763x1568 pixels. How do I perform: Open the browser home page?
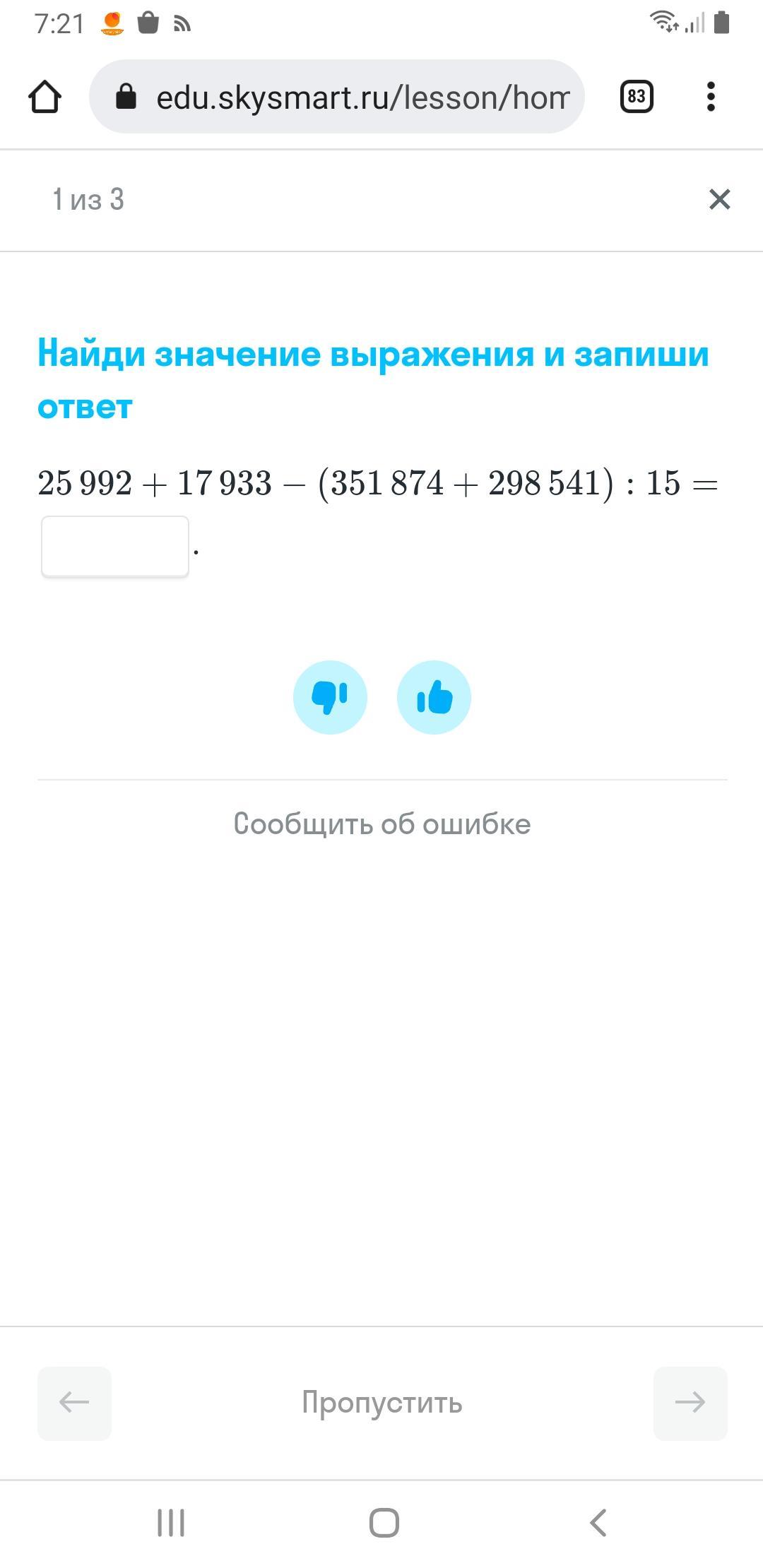[45, 97]
